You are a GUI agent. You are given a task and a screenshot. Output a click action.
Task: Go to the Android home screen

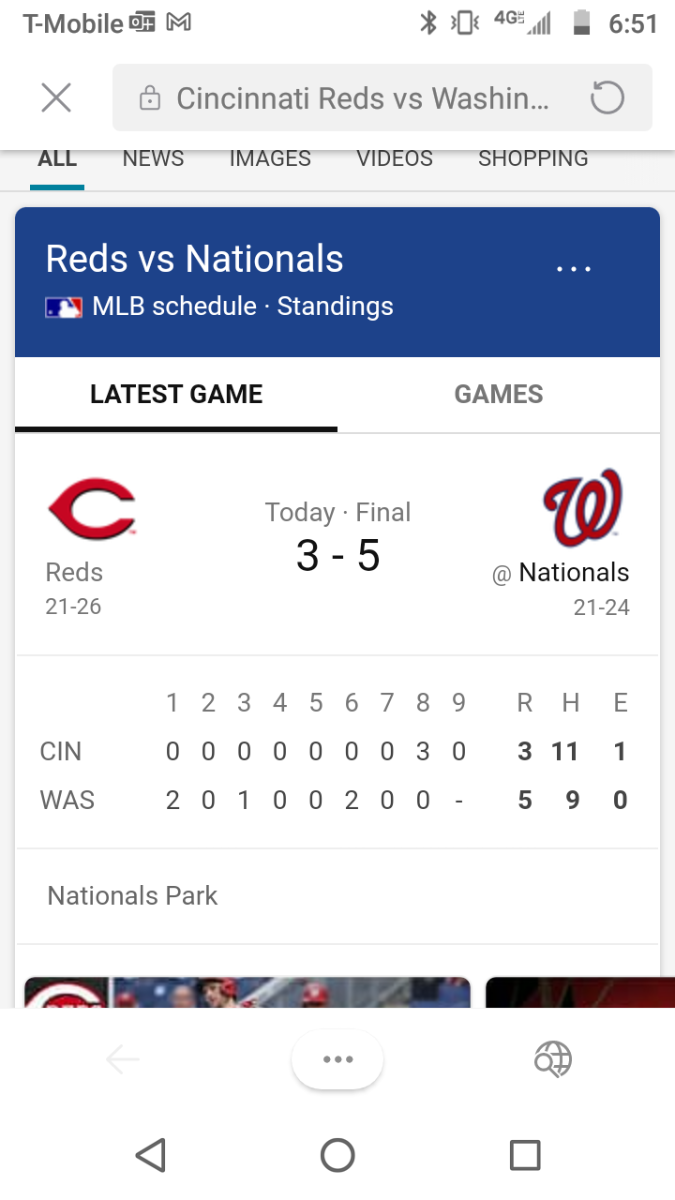tap(337, 1155)
